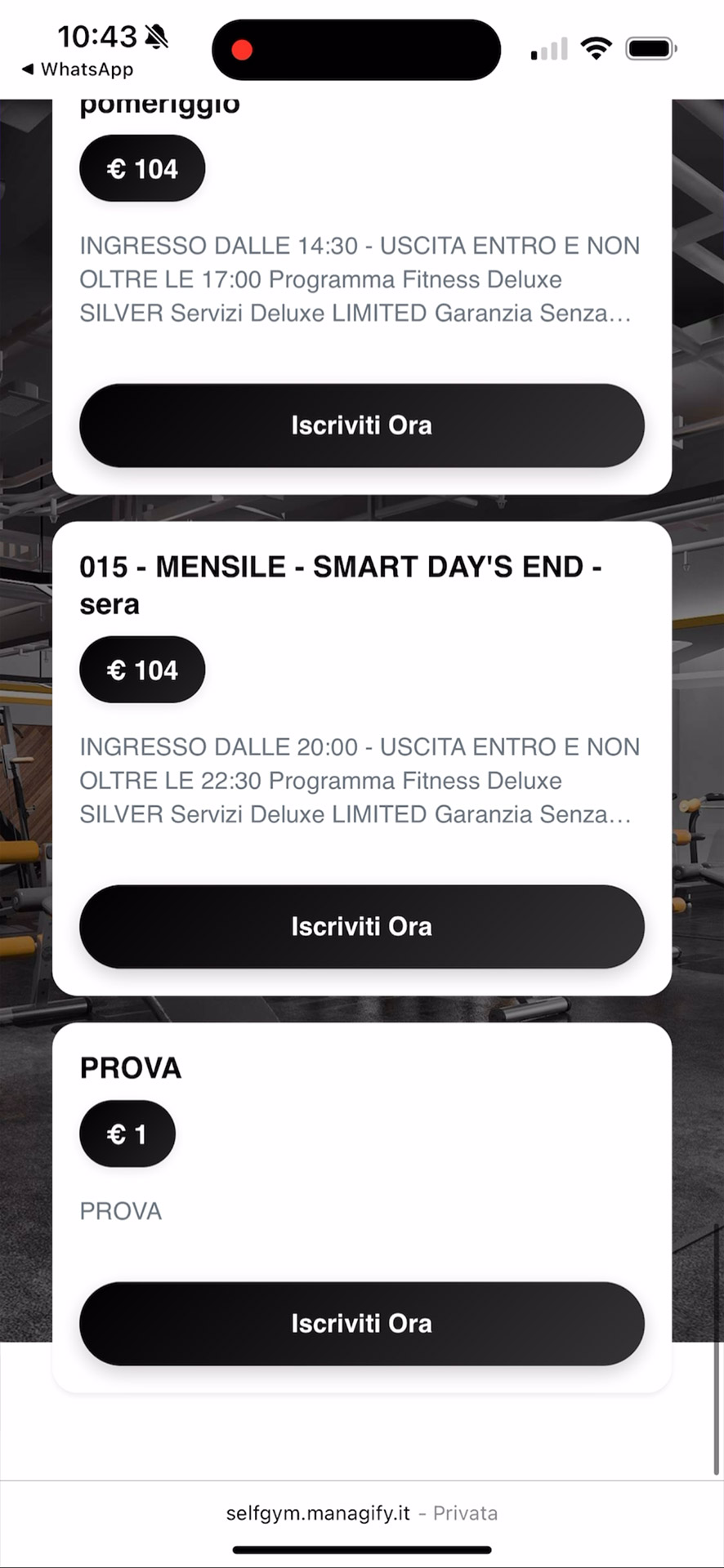Return to WhatsApp via the back link
This screenshot has height=1568, width=724.
(78, 69)
